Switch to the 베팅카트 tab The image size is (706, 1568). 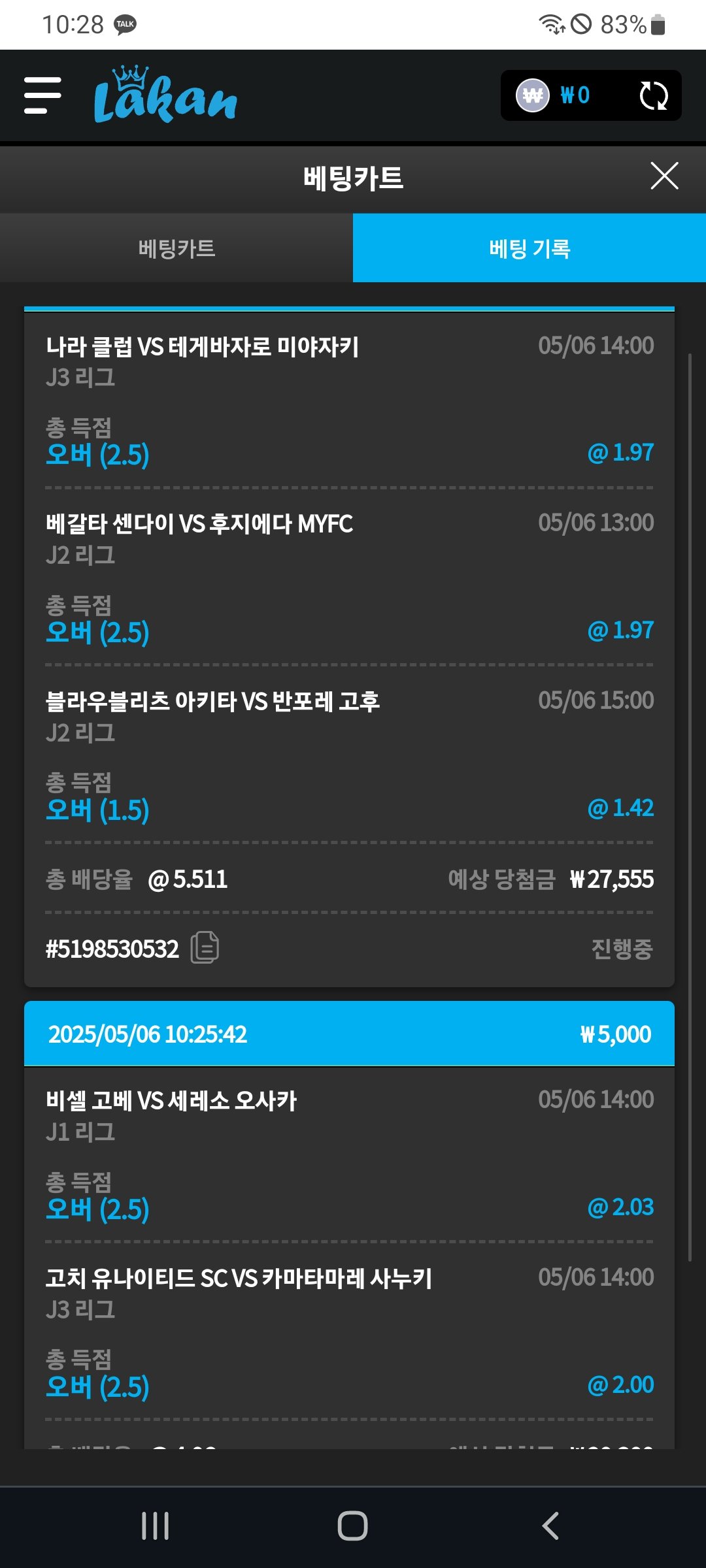click(x=176, y=248)
